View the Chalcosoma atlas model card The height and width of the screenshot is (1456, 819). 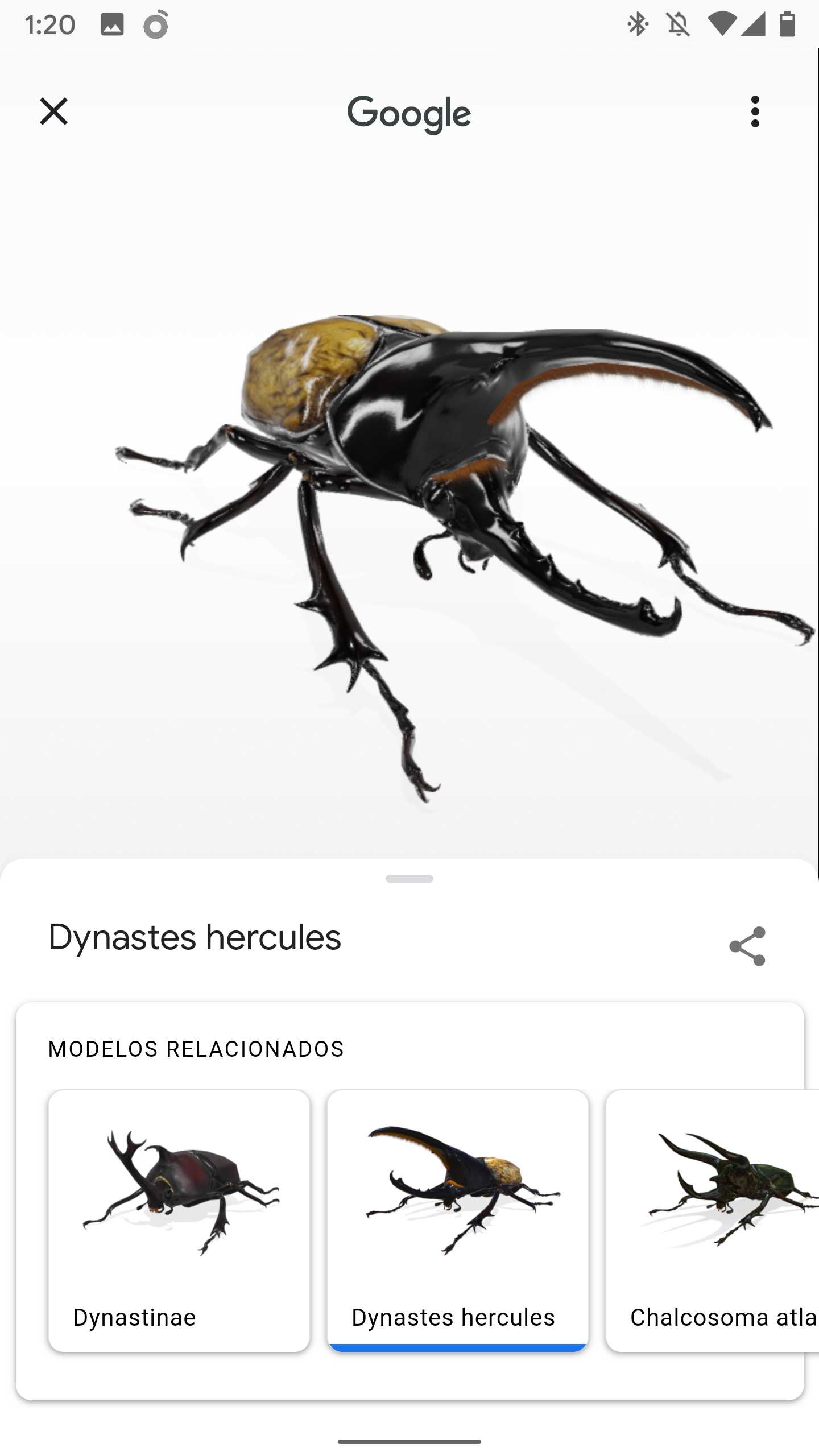pyautogui.click(x=713, y=1221)
